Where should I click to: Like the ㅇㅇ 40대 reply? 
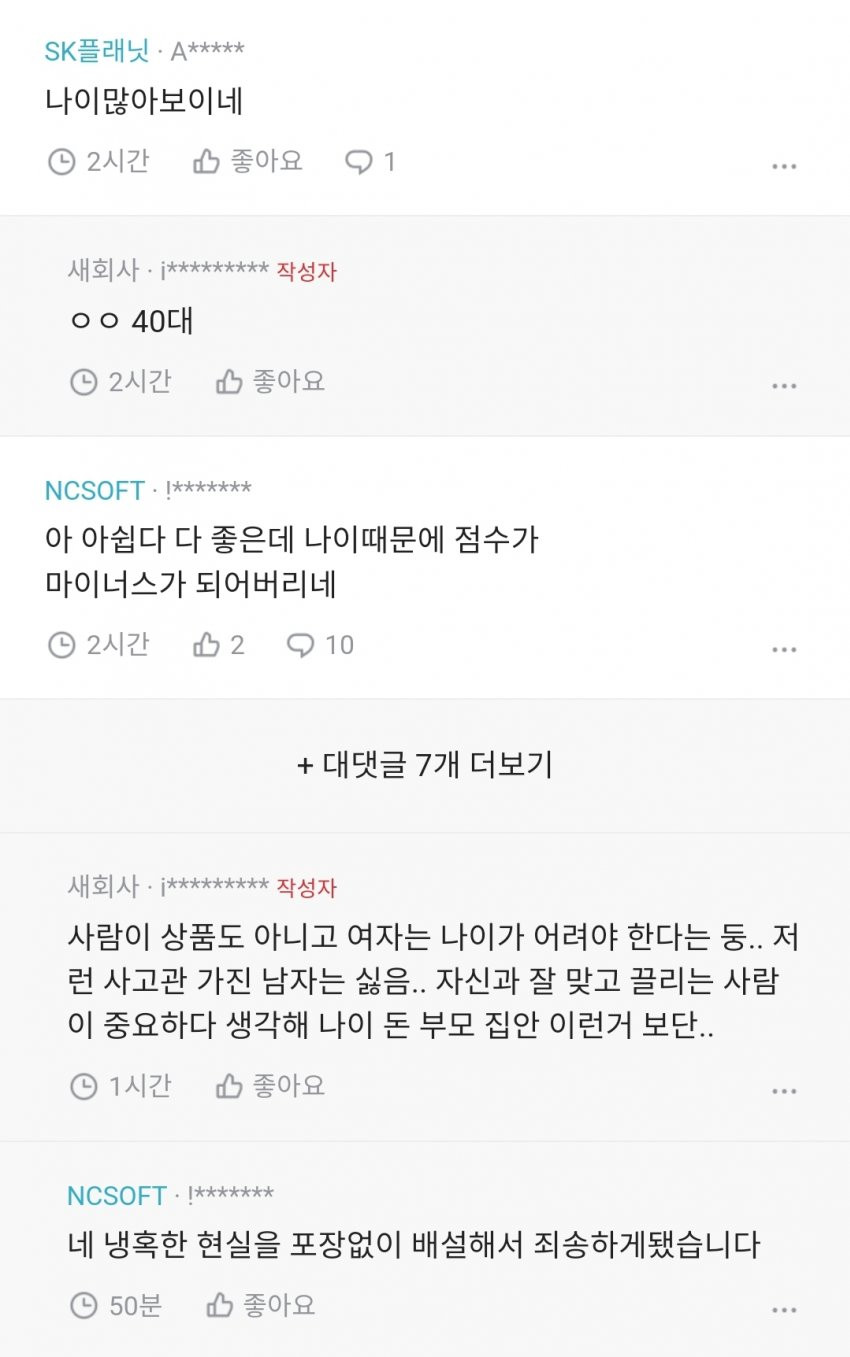(x=270, y=381)
